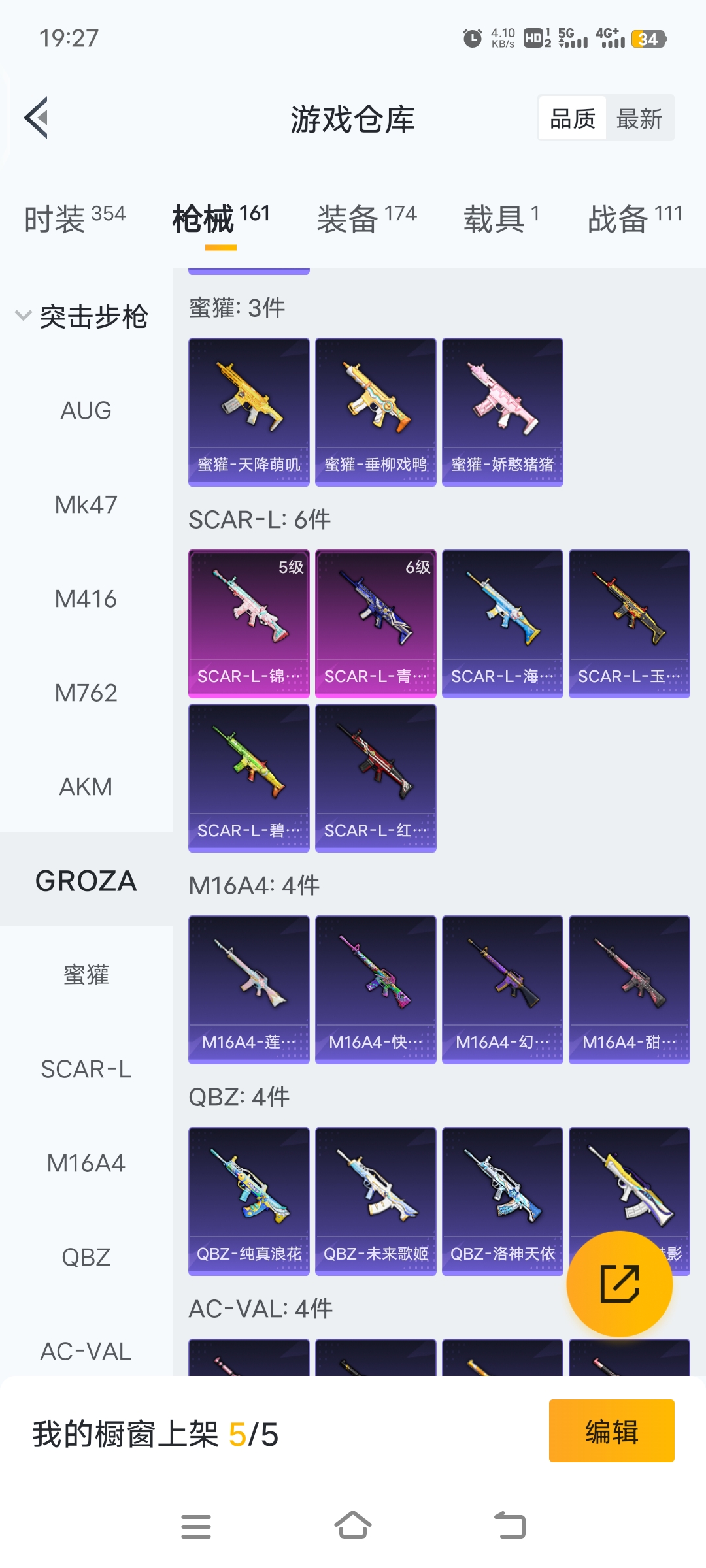Viewport: 706px width, 1568px height.
Task: Select QBZ in the weapon sidebar
Action: click(x=86, y=1258)
